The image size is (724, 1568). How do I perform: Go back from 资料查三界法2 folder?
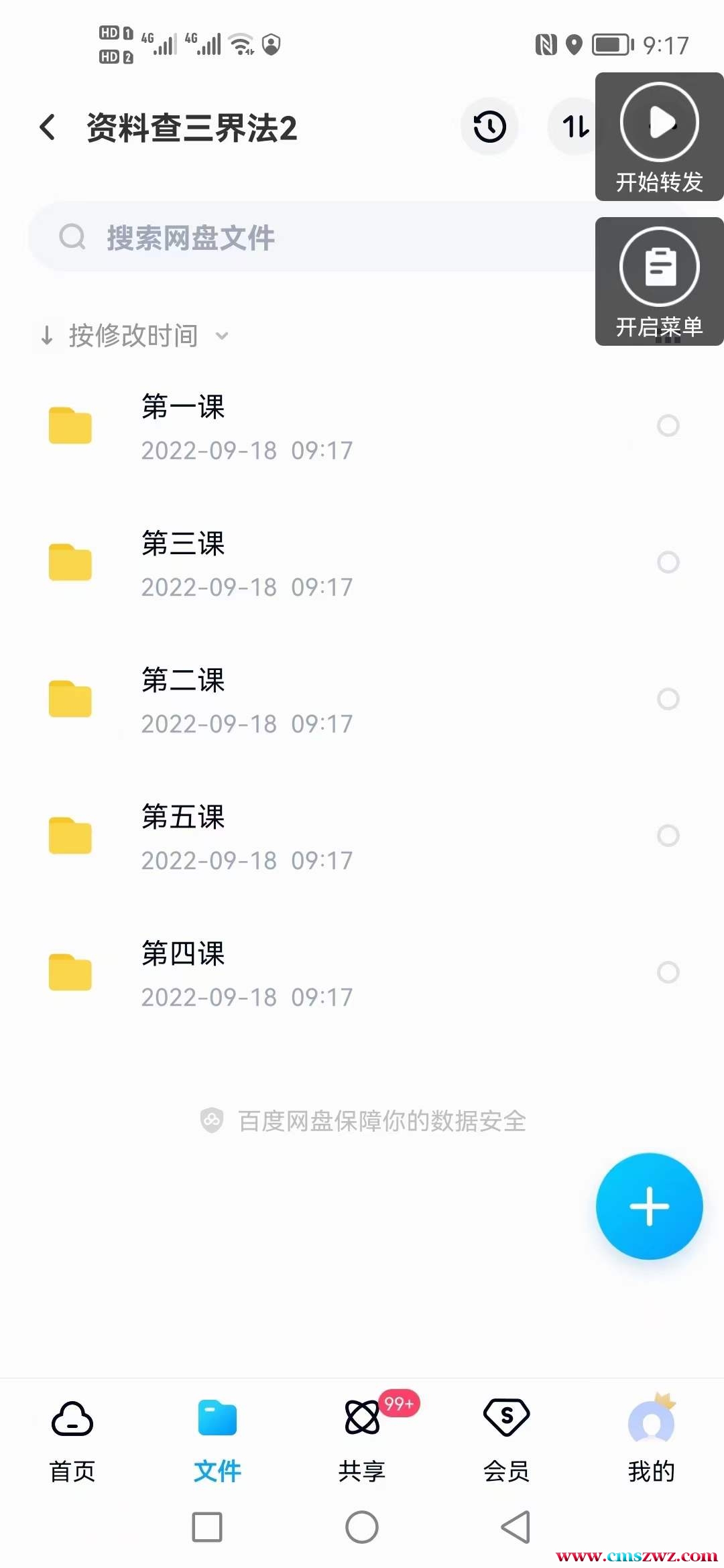click(x=47, y=127)
